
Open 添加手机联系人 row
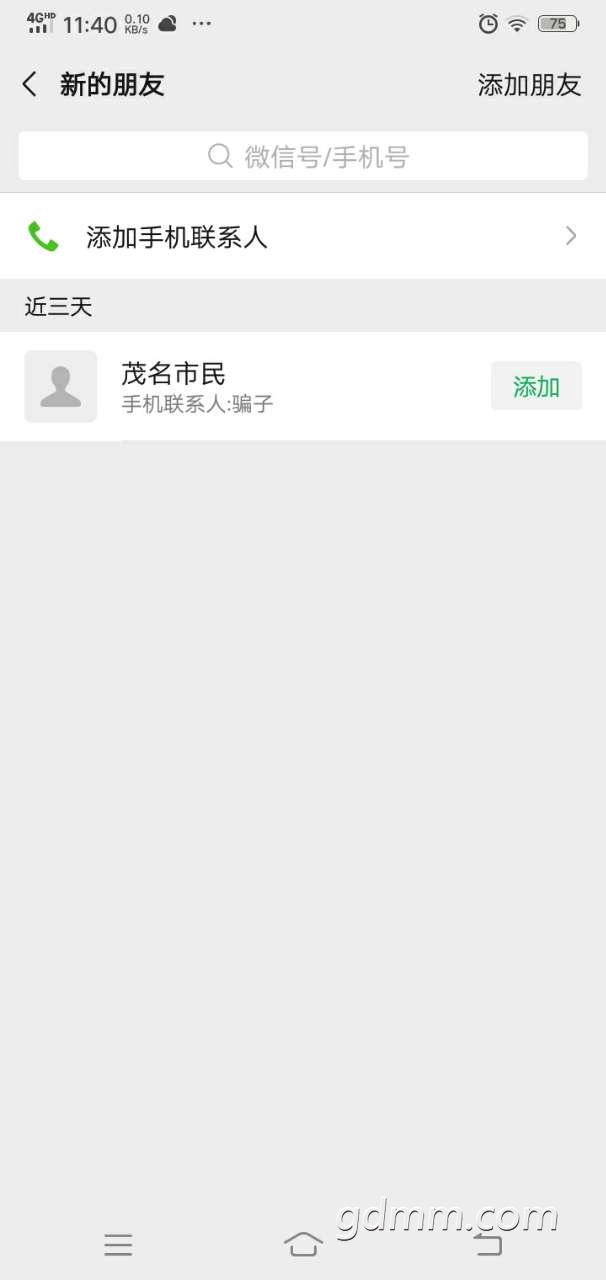tap(303, 237)
